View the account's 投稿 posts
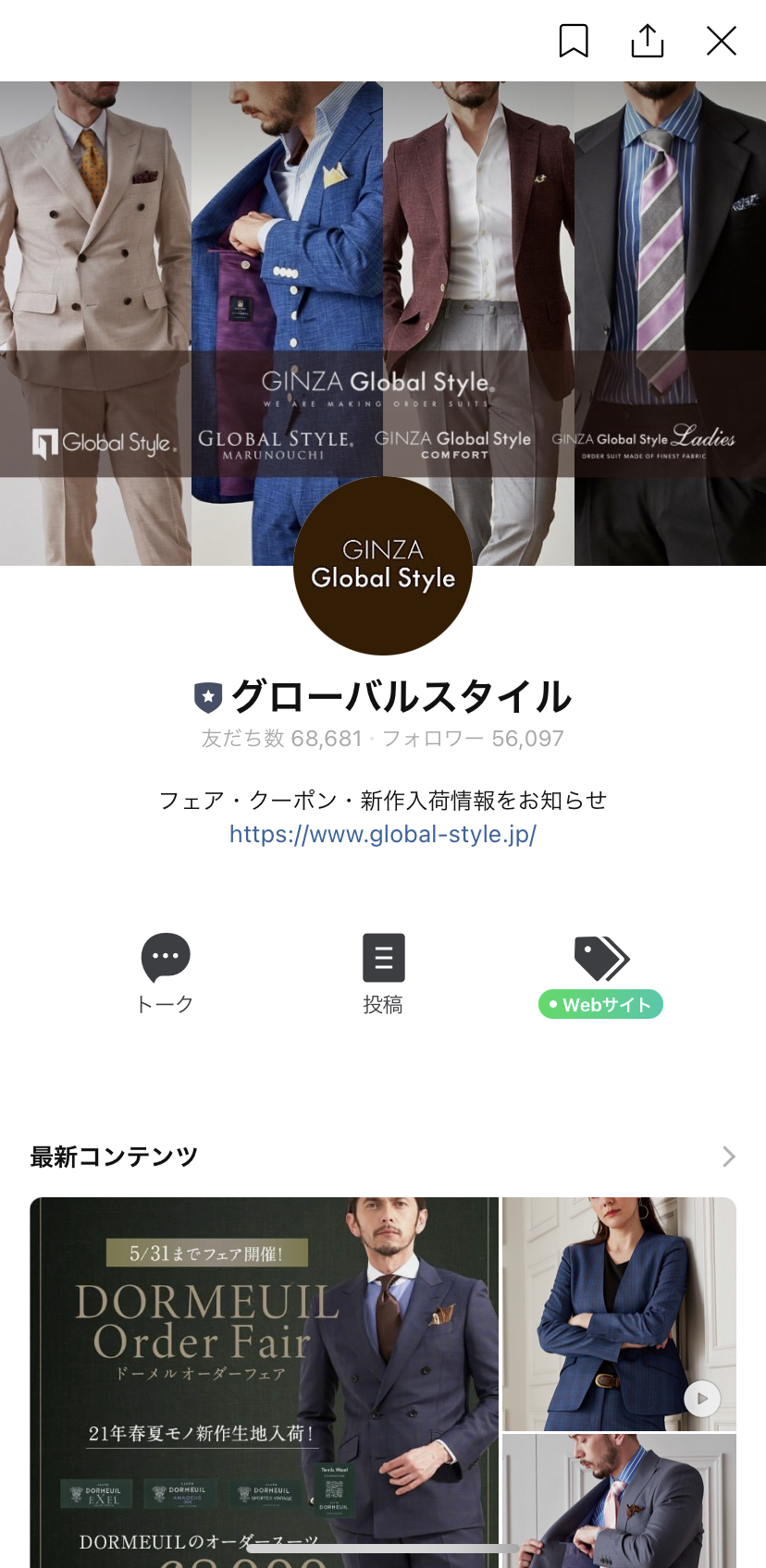 (383, 973)
